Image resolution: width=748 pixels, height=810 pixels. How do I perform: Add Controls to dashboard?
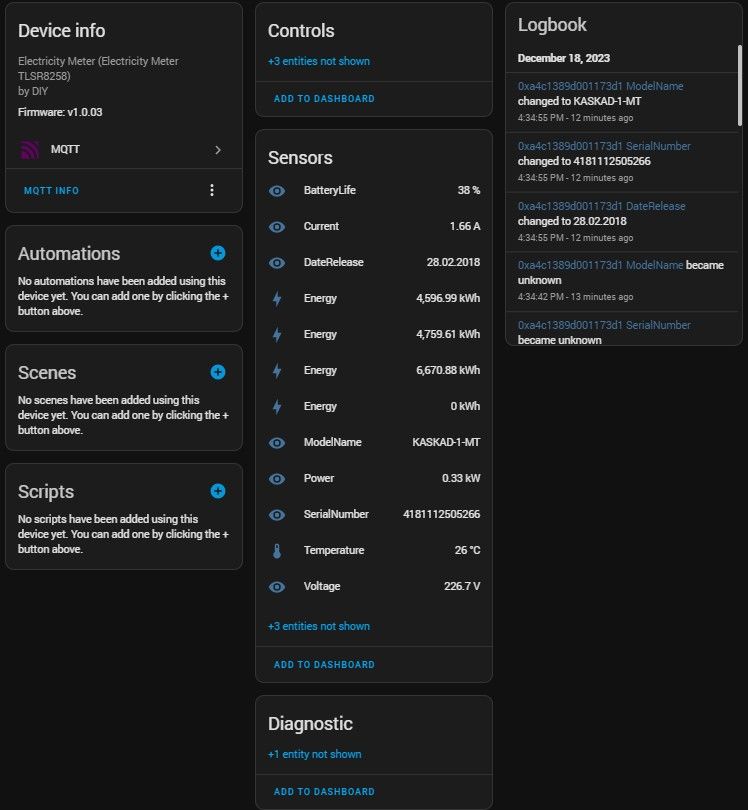[324, 99]
